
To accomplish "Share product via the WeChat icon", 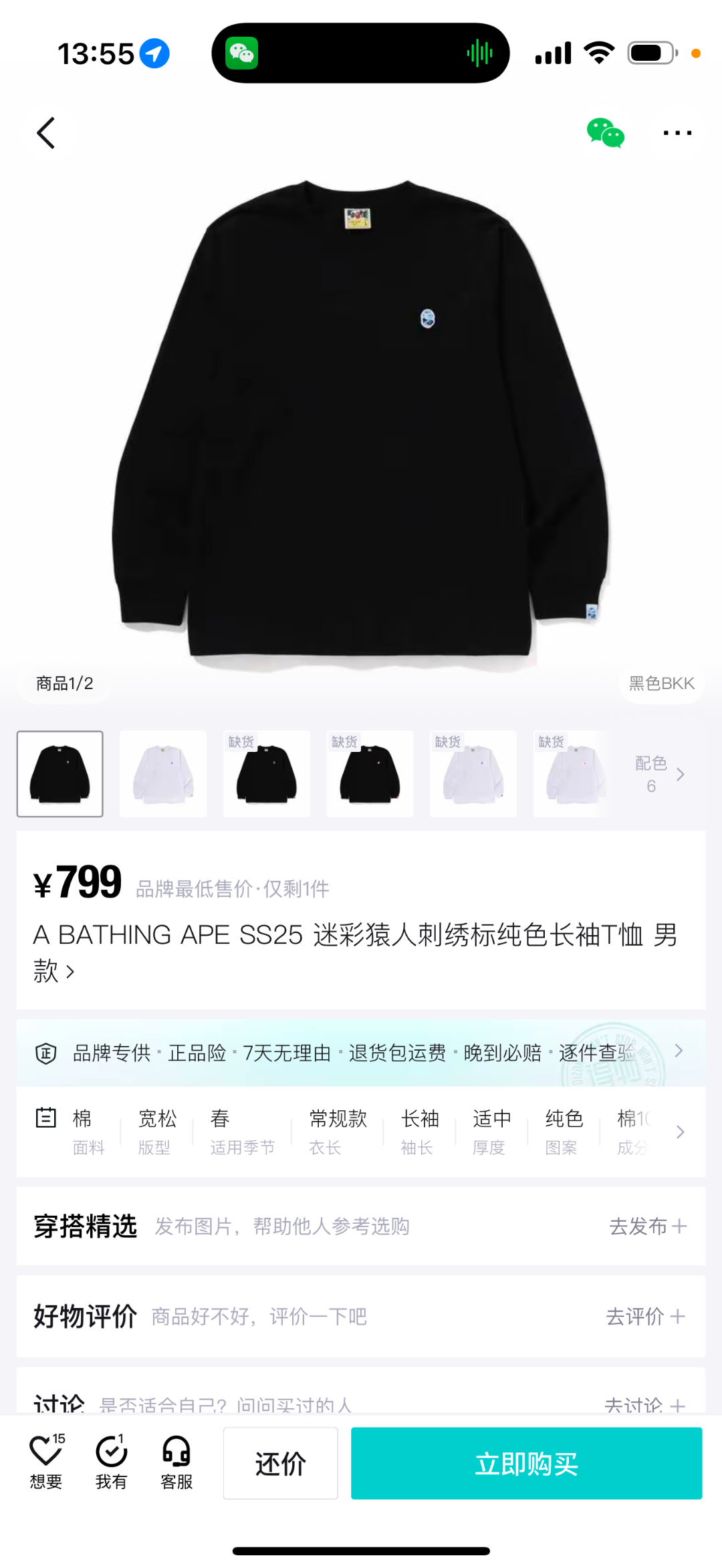I will pyautogui.click(x=605, y=132).
